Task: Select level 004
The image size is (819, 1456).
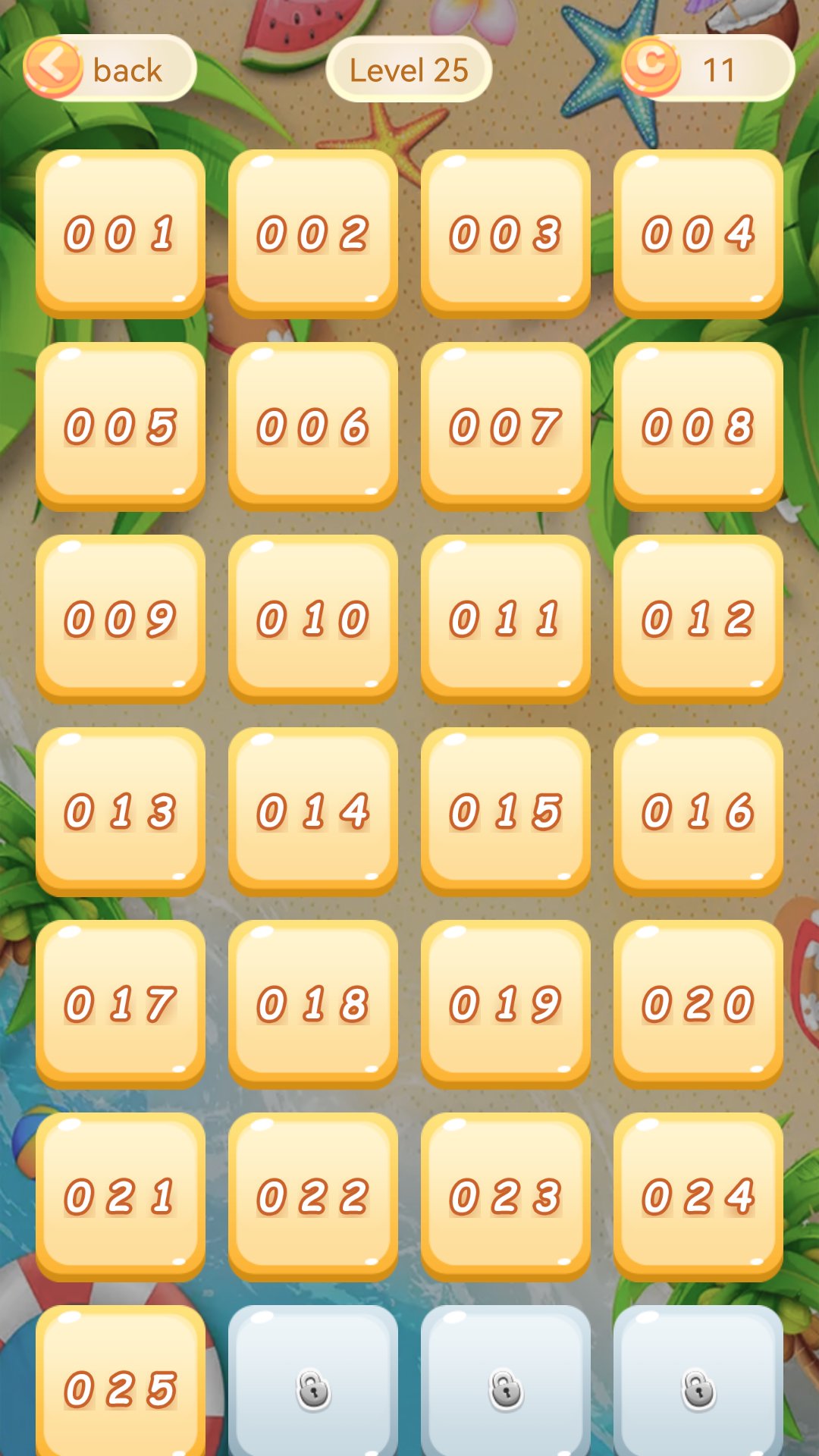Action: [x=698, y=234]
